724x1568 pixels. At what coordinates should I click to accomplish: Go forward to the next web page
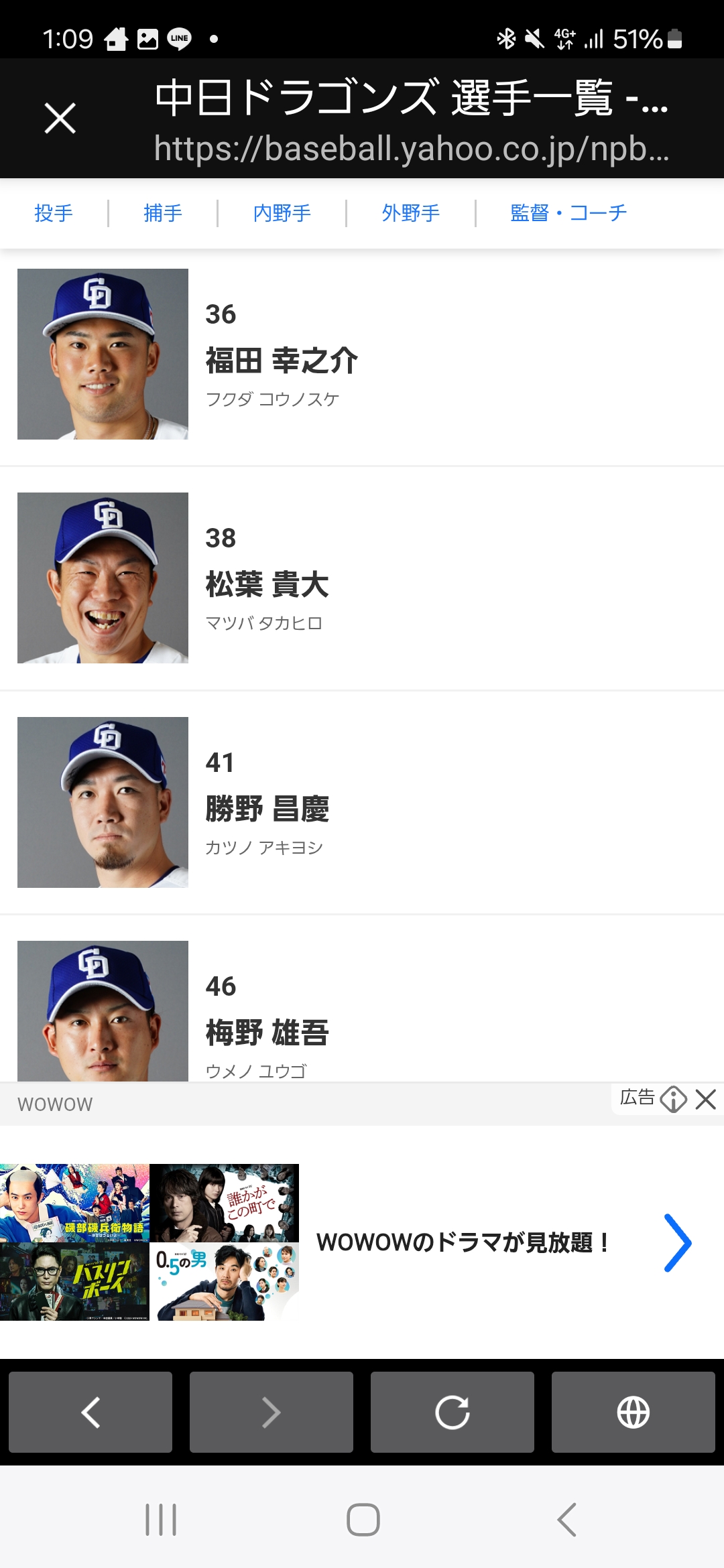tap(271, 1412)
